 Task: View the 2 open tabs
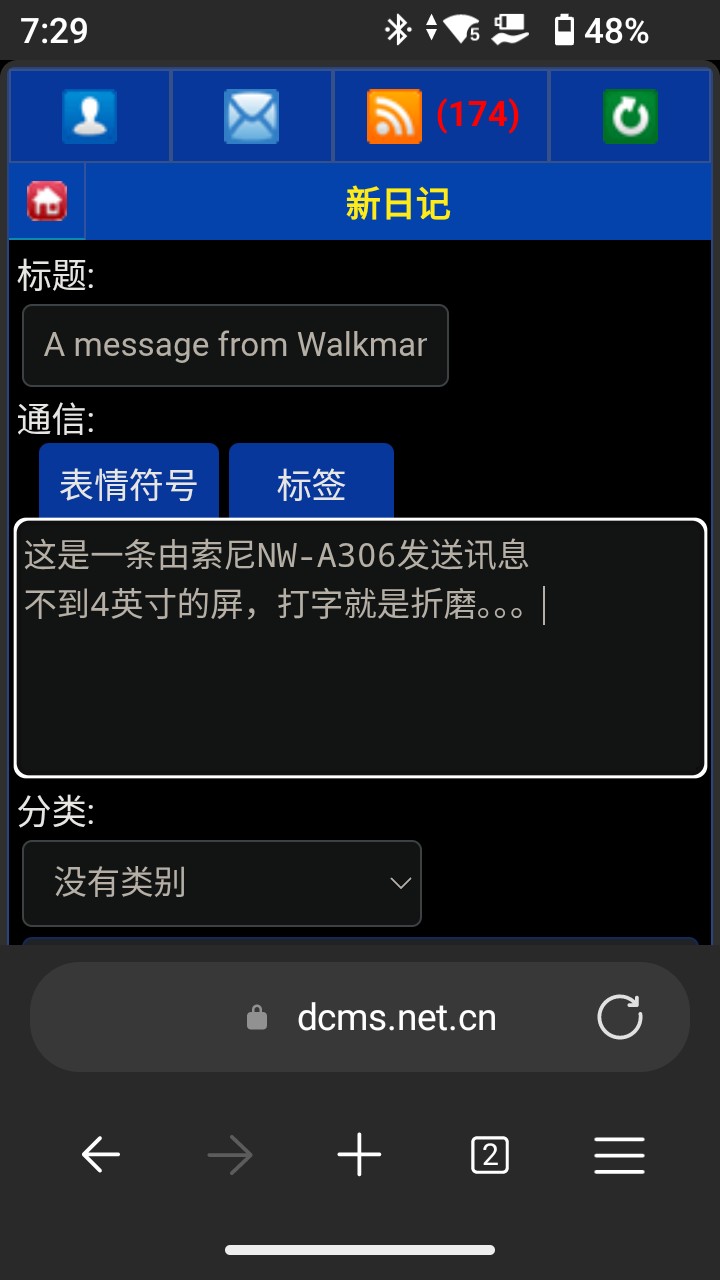pos(489,1156)
